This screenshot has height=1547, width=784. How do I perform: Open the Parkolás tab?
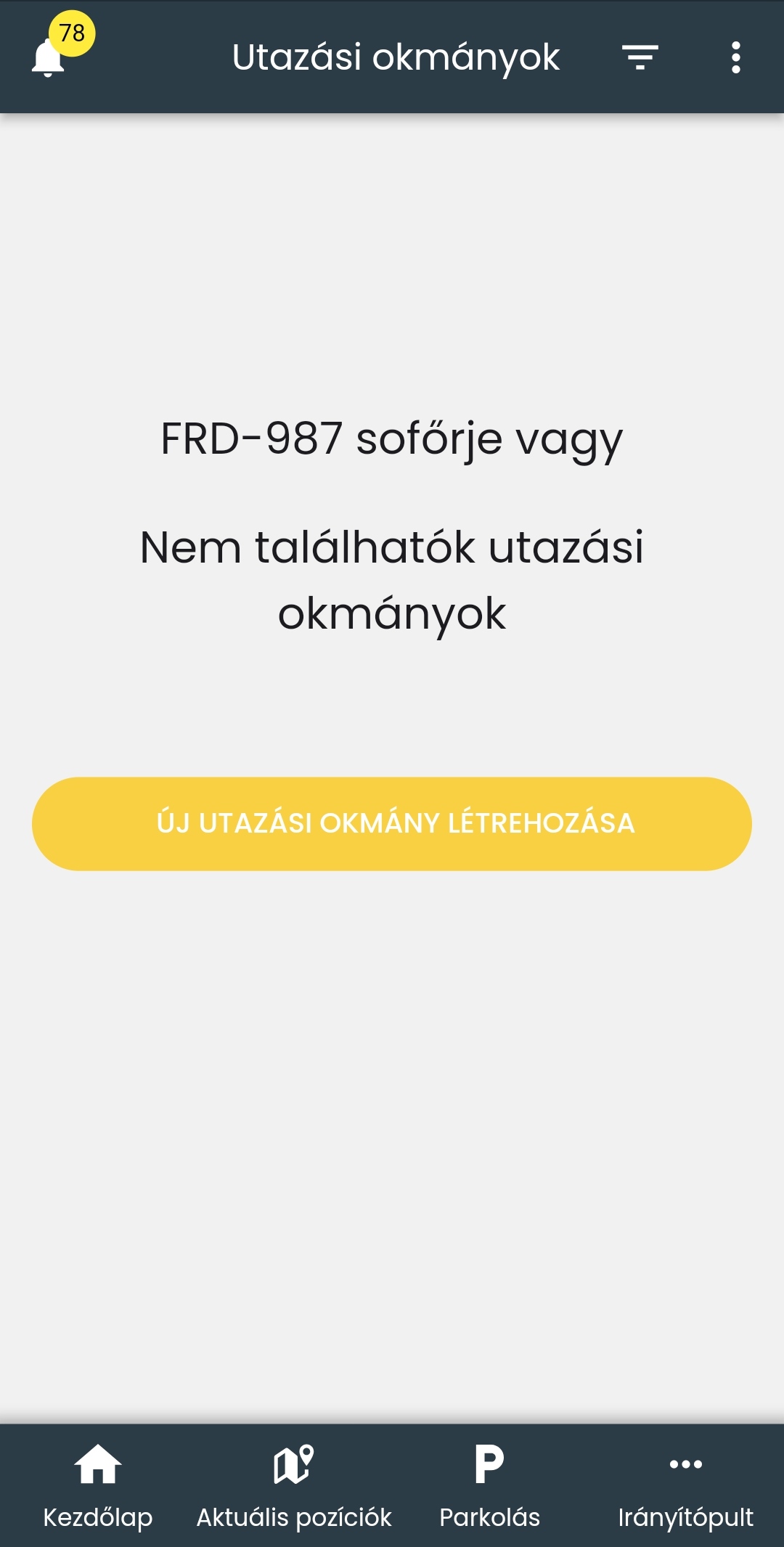pos(490,1485)
